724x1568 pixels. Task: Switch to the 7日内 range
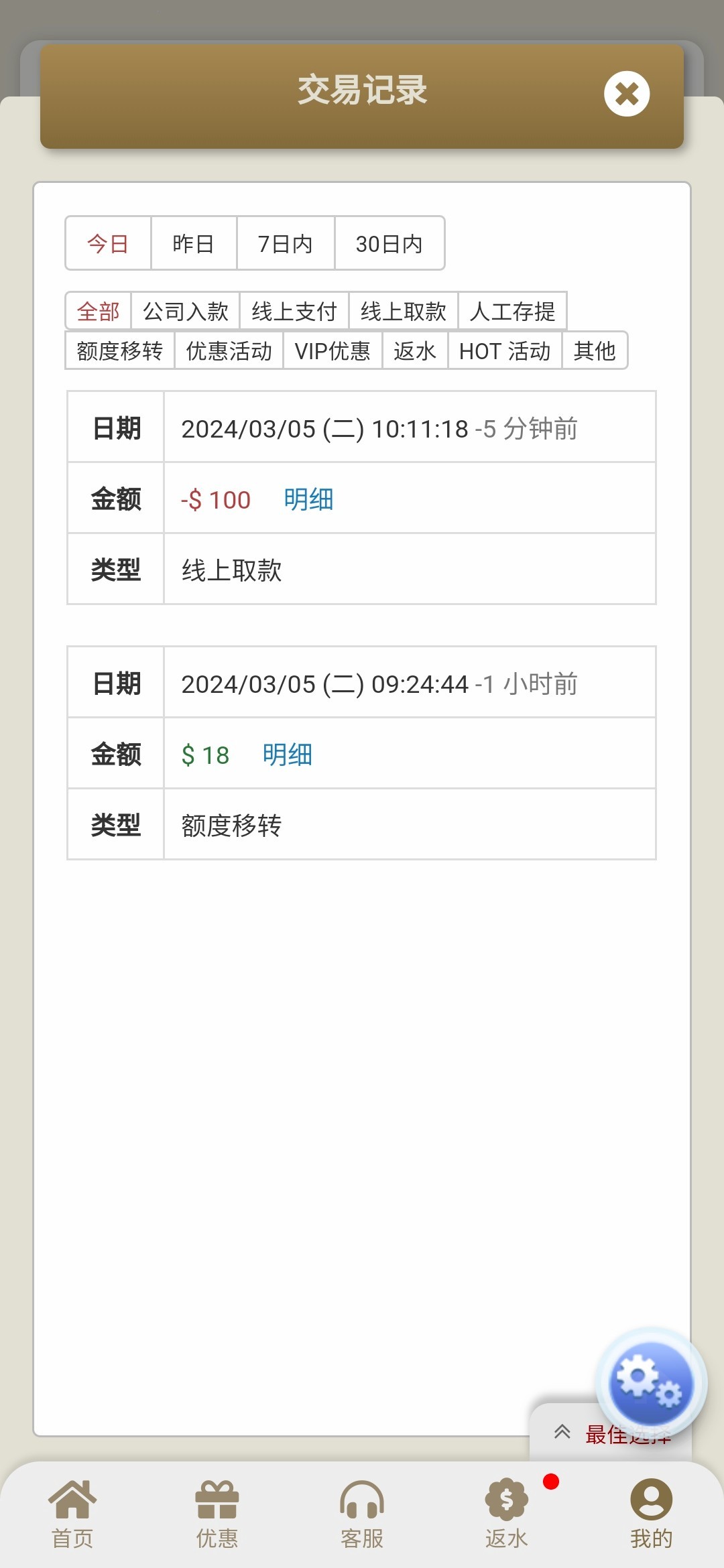tap(286, 243)
